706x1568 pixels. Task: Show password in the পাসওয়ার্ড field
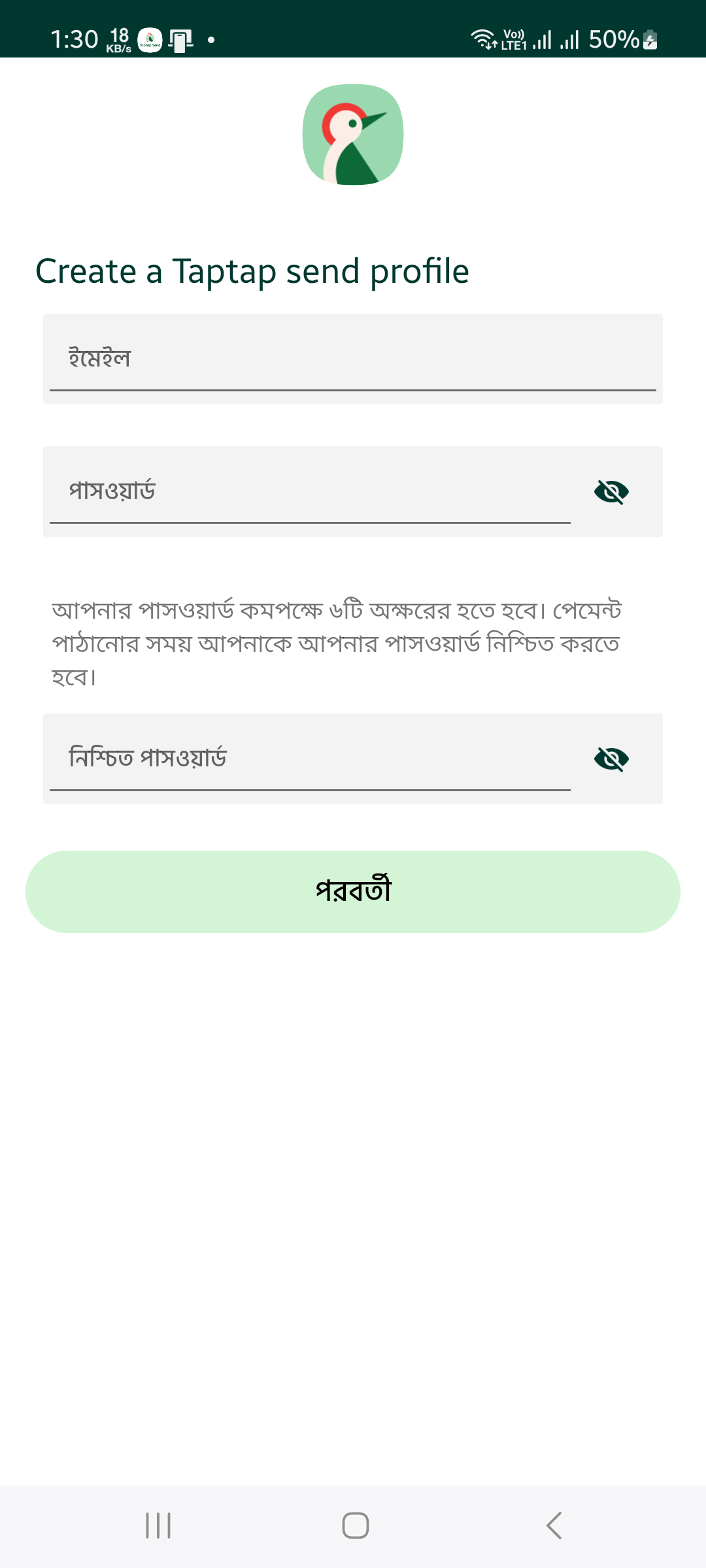(611, 492)
